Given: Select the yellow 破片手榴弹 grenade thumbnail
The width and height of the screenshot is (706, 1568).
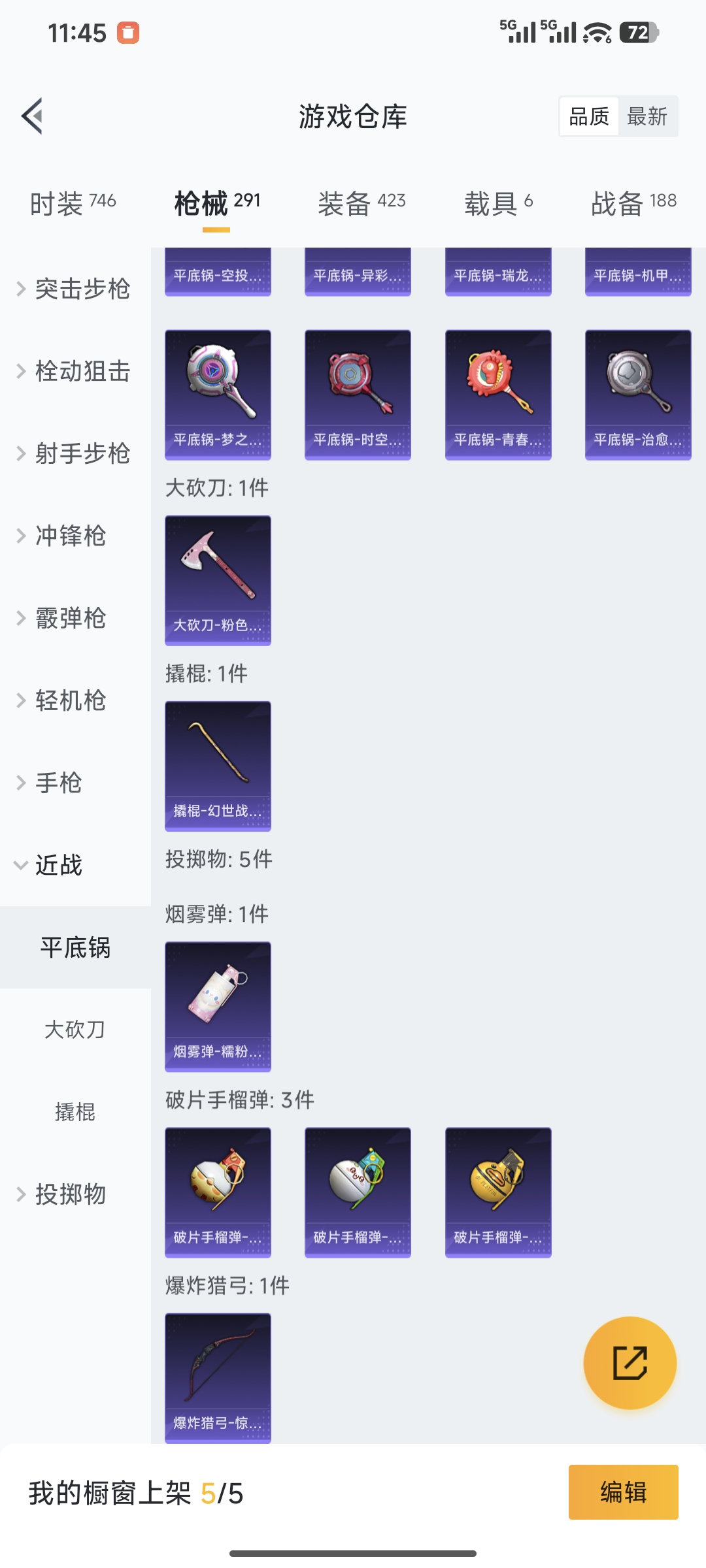Looking at the screenshot, I should [498, 1189].
